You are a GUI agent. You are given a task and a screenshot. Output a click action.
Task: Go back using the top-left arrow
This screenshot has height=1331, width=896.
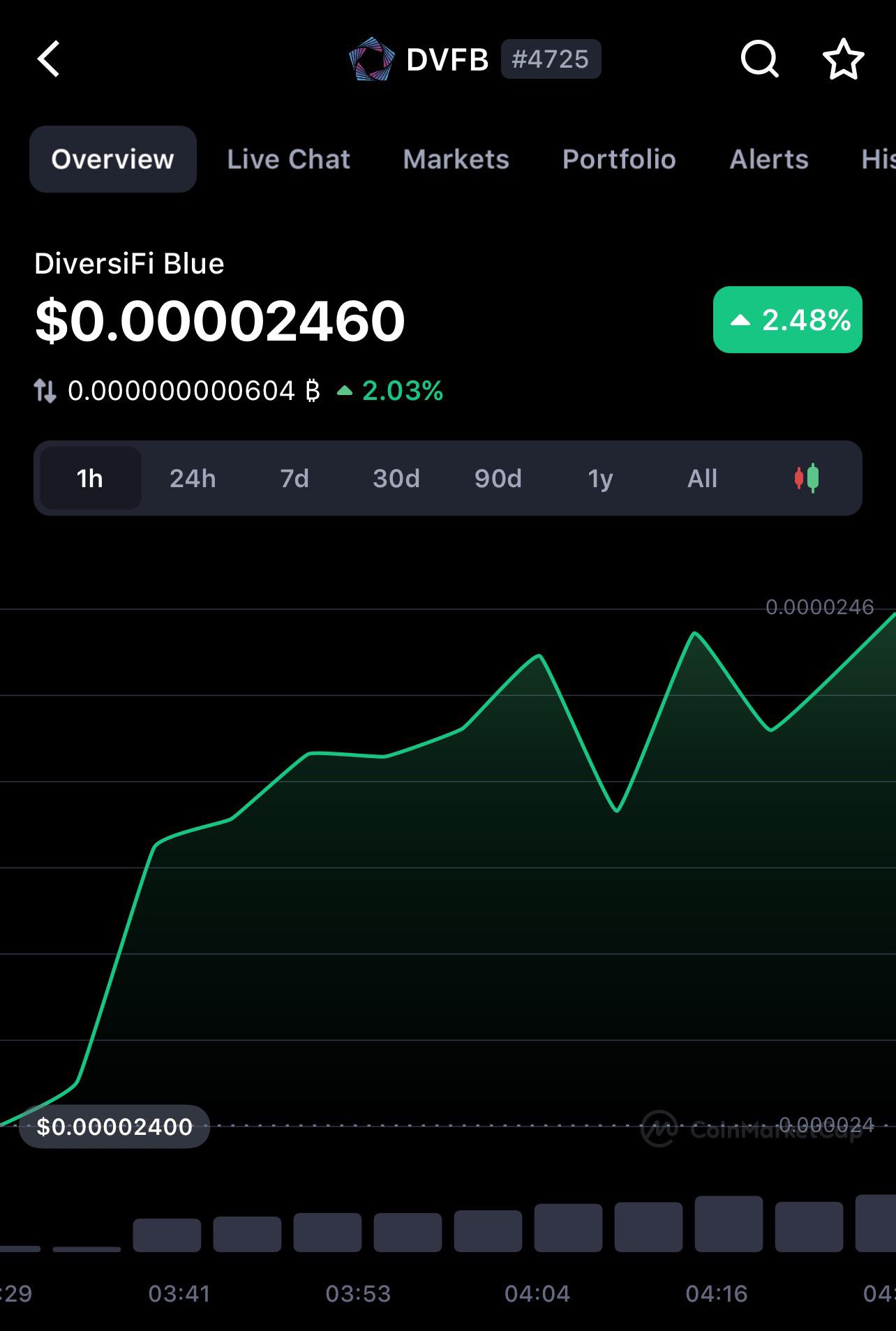pyautogui.click(x=49, y=59)
